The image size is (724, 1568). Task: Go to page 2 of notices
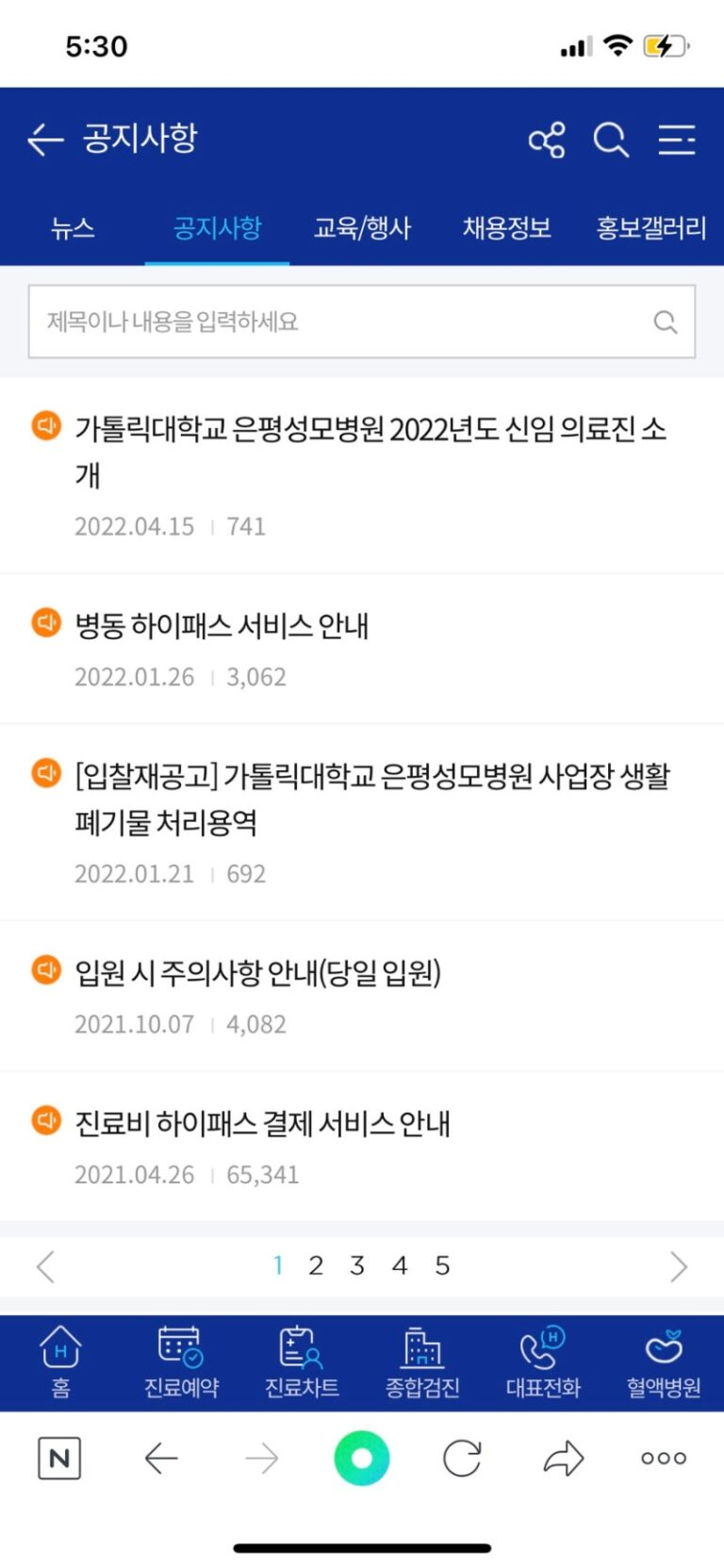316,1266
